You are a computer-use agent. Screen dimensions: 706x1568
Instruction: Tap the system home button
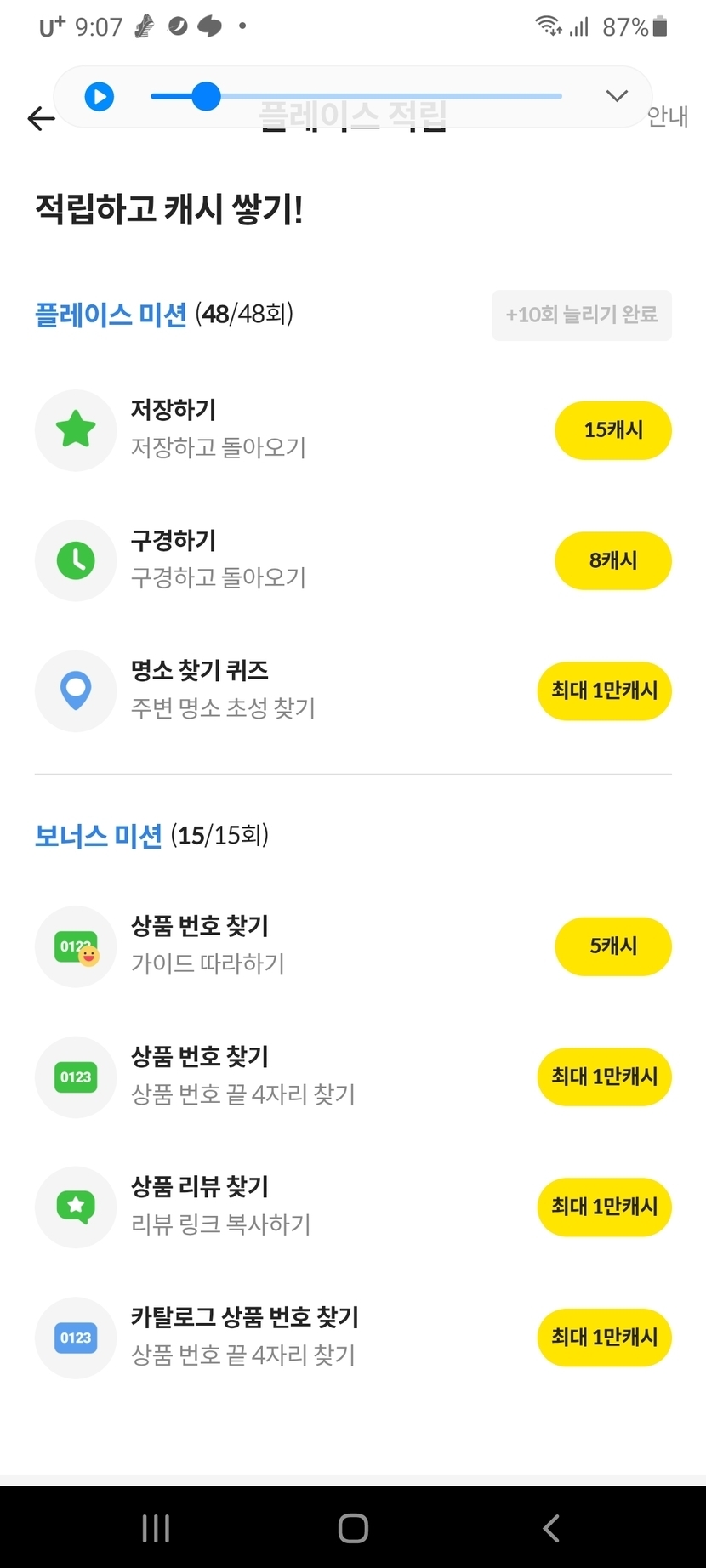(x=353, y=1527)
